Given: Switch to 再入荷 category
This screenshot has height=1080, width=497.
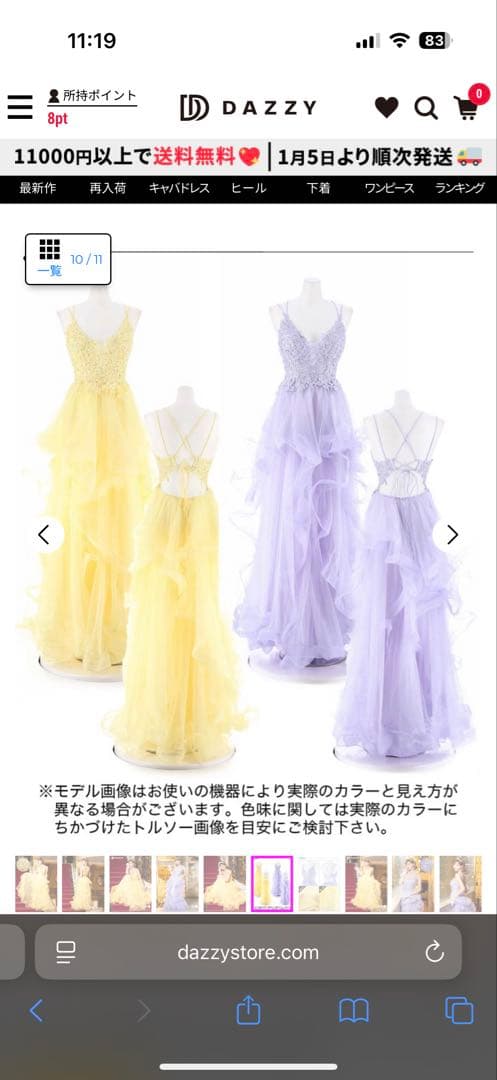Looking at the screenshot, I should 107,188.
